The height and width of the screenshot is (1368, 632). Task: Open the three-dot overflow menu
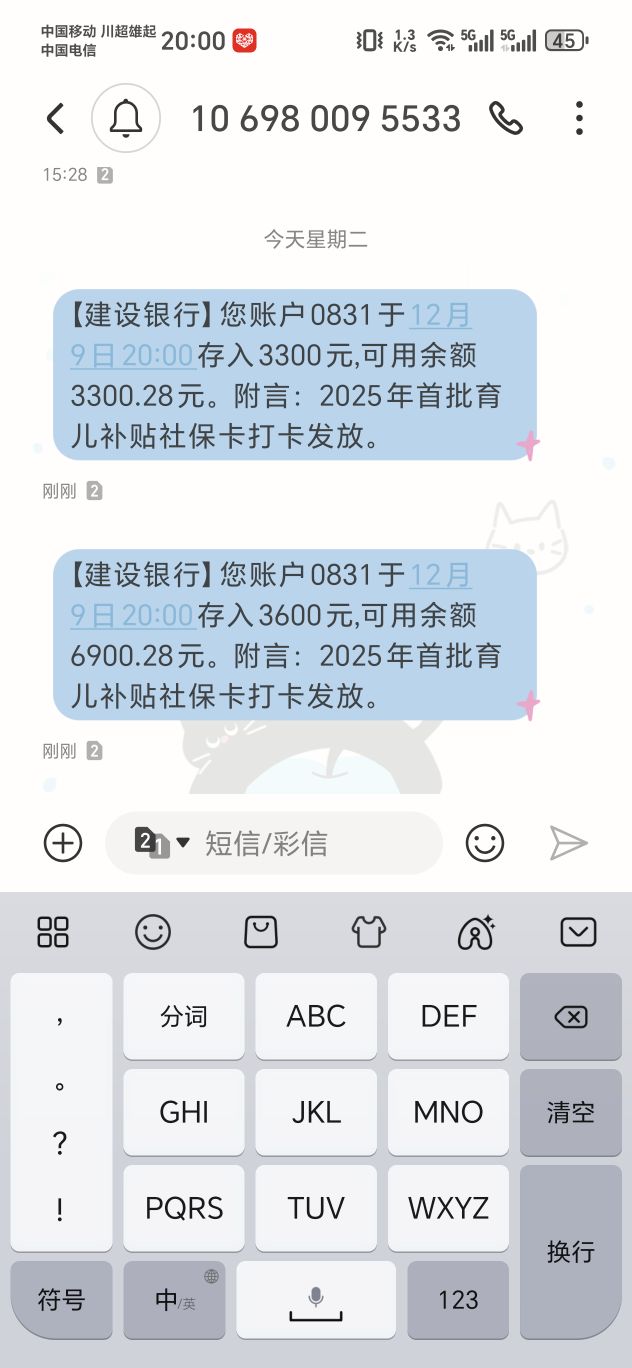pyautogui.click(x=579, y=119)
